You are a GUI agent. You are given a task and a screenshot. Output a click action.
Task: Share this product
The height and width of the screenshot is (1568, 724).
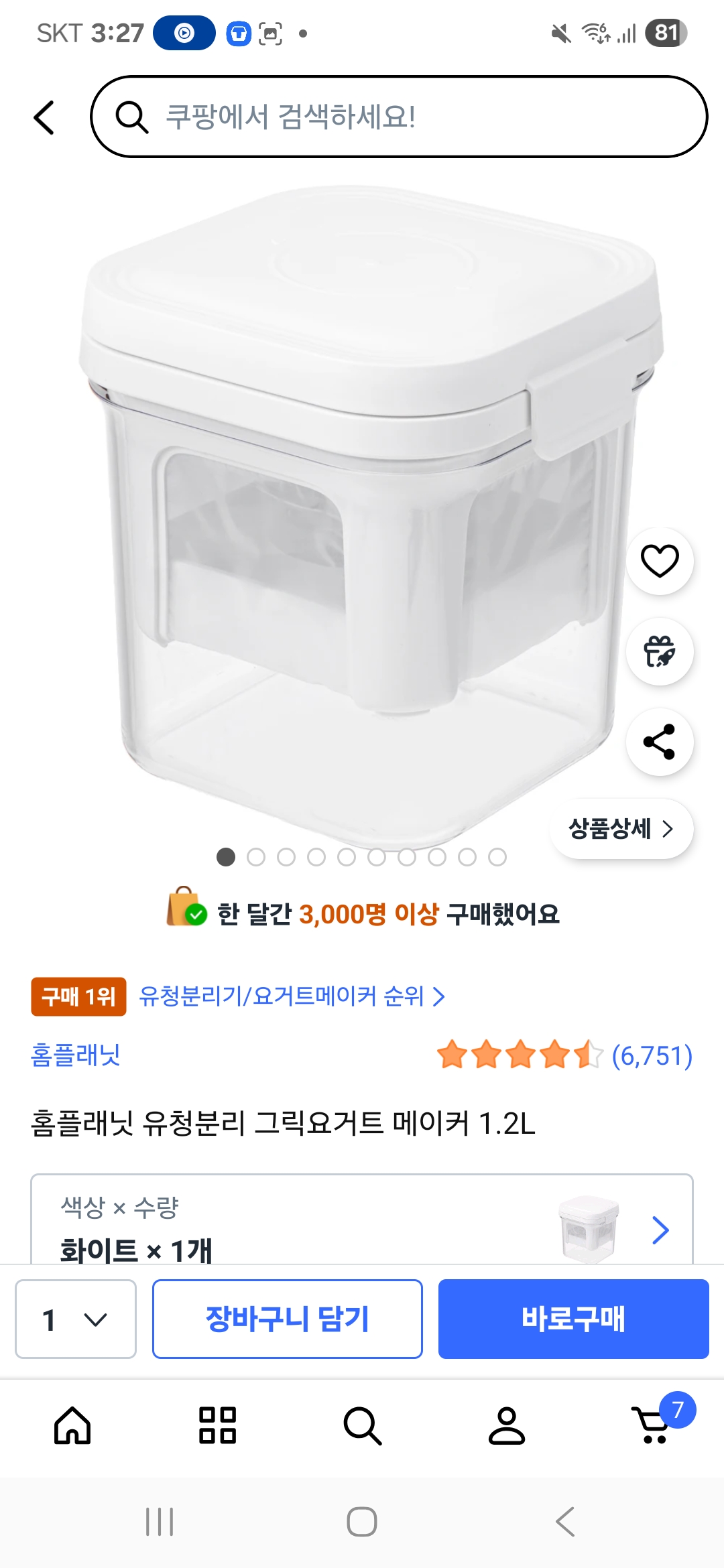coord(660,742)
